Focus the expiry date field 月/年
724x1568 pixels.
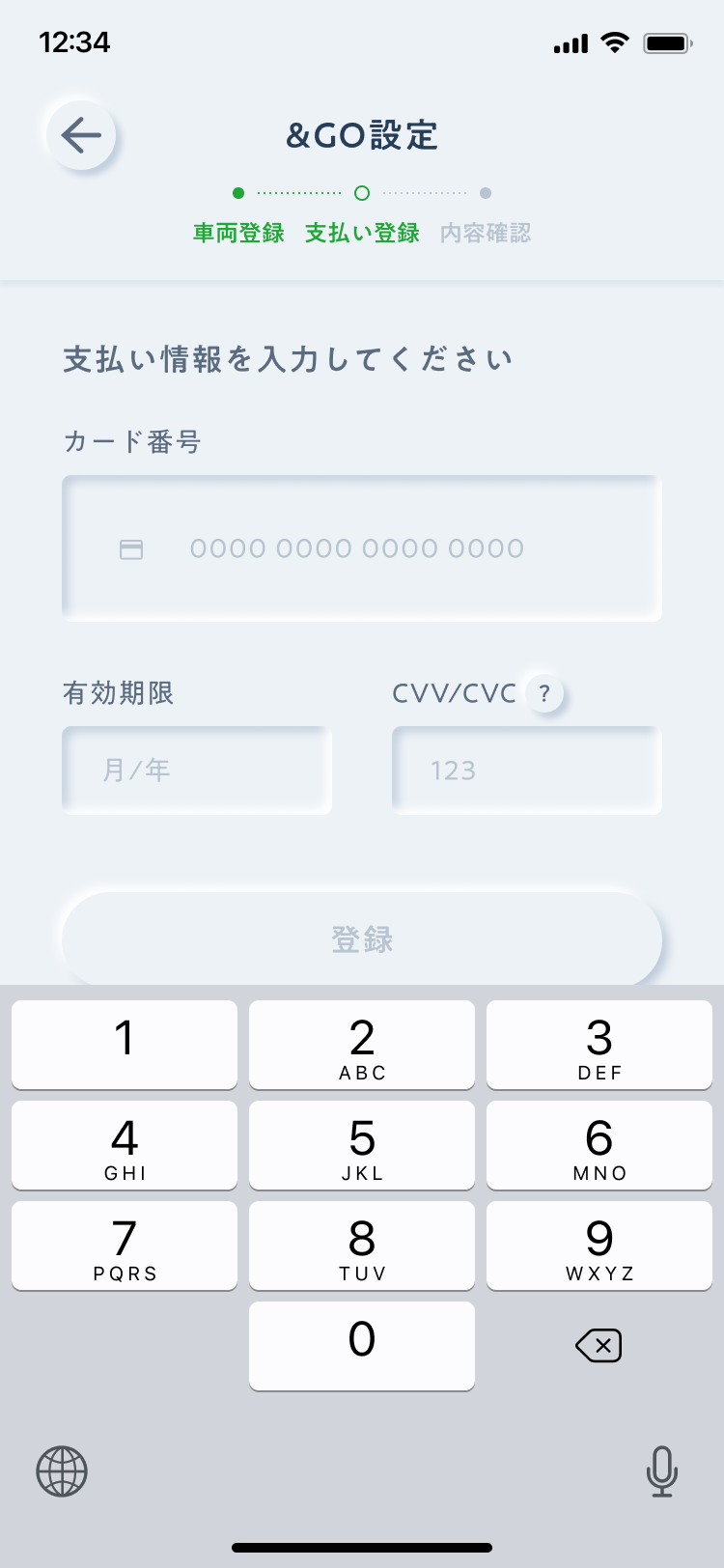pos(197,770)
